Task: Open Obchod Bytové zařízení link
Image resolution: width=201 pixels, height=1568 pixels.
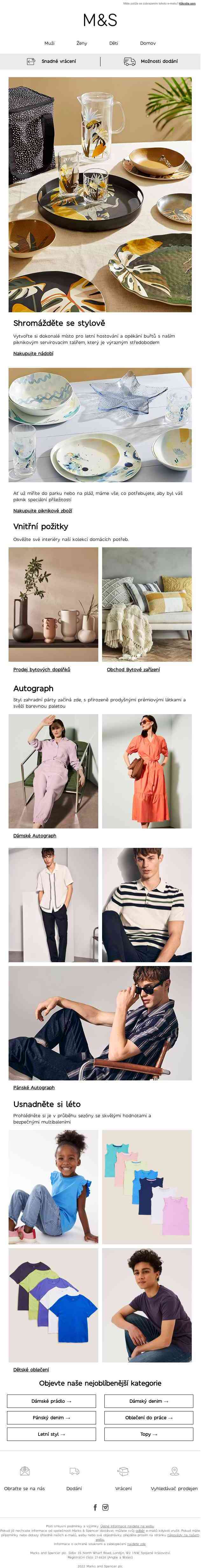Action: click(x=133, y=670)
